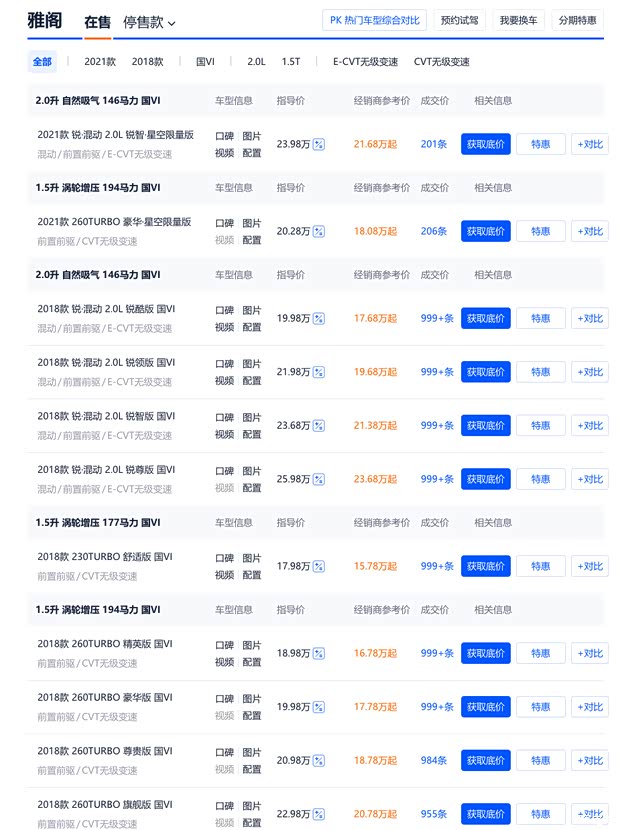Get lowest price for 2021款 260TURBO 豪华·星空限量版

[x=486, y=231]
